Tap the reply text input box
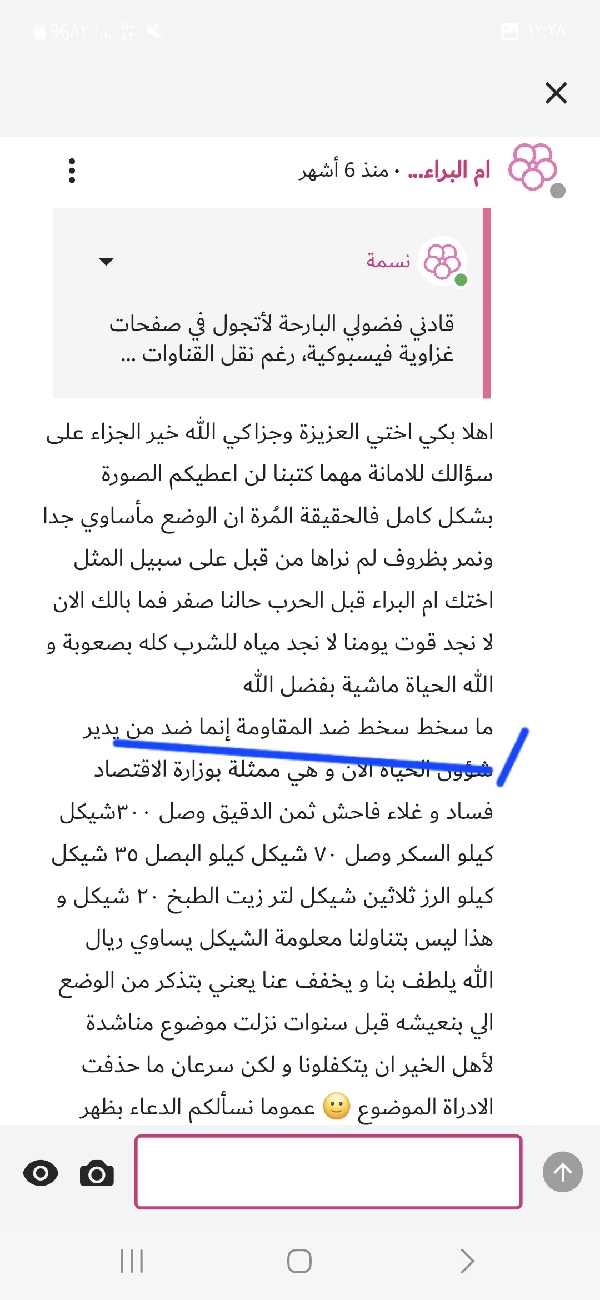 [328, 1171]
